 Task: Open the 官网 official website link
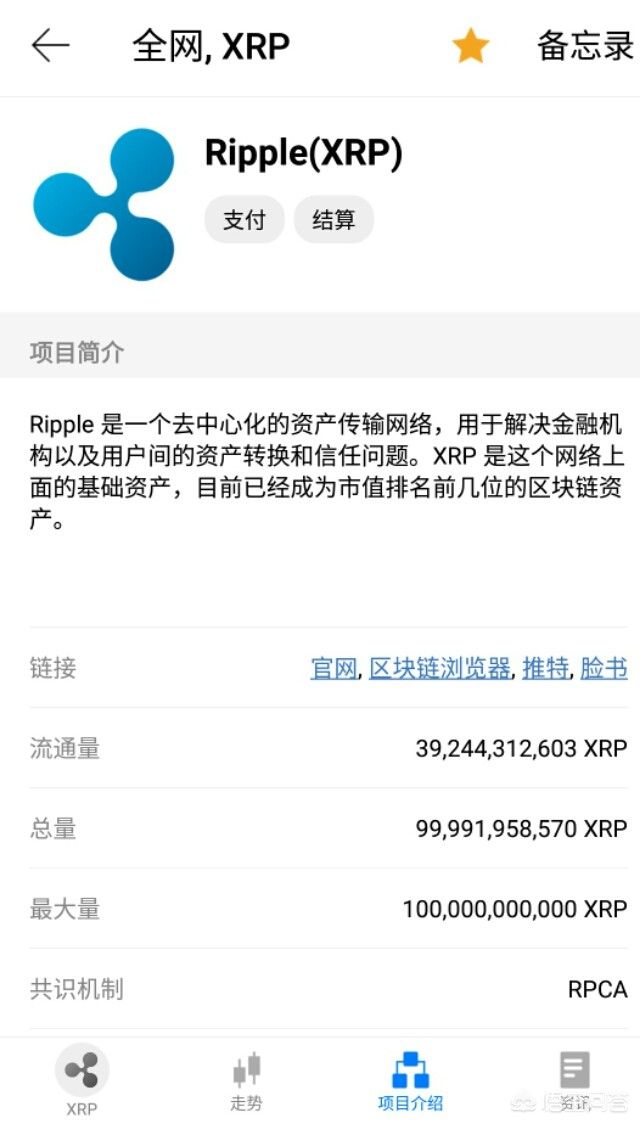[x=334, y=669]
